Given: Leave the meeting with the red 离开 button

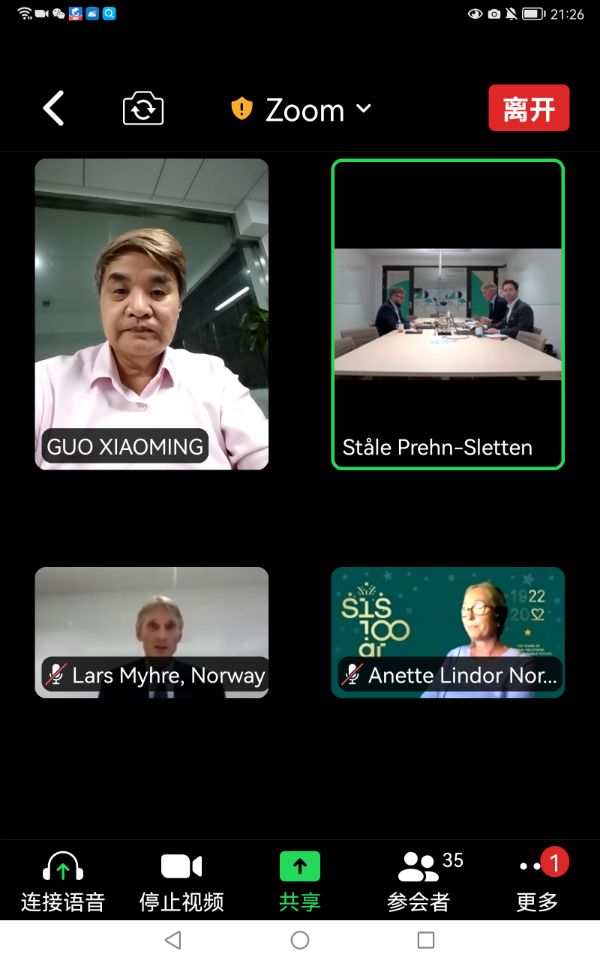Looking at the screenshot, I should 529,108.
